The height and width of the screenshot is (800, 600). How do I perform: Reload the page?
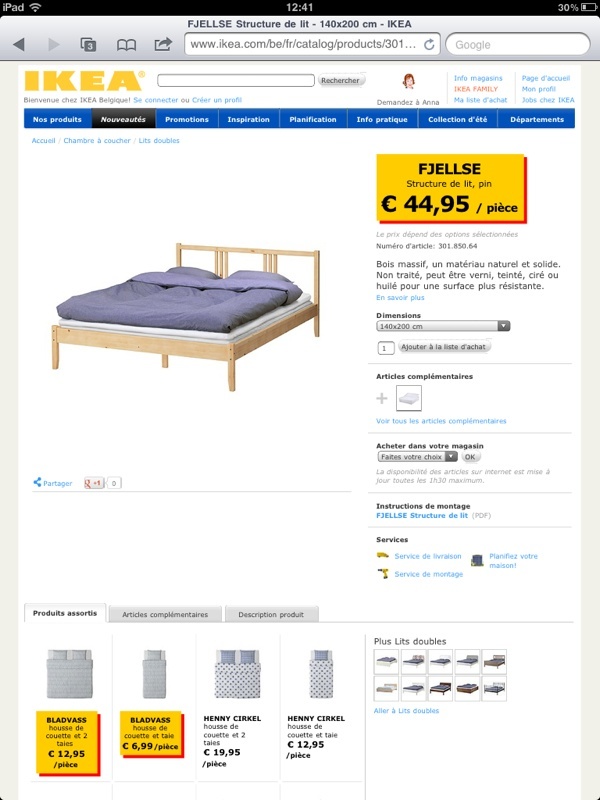click(x=429, y=44)
